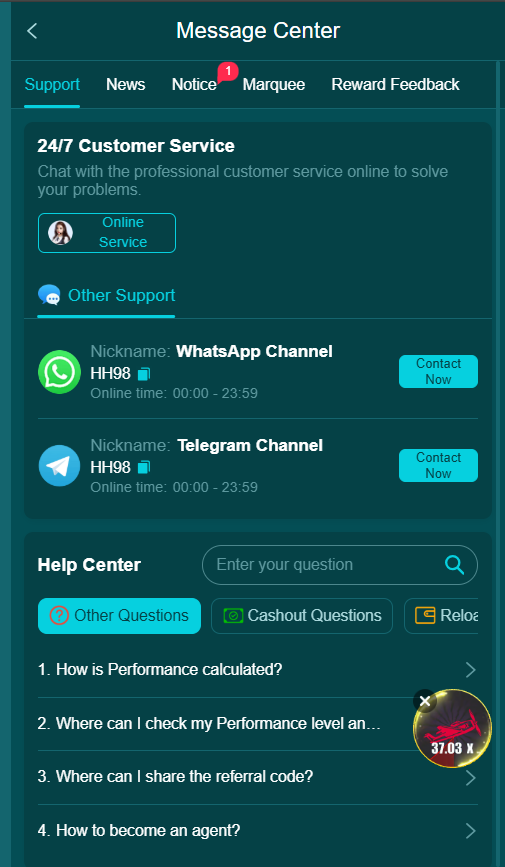Select the Other Questions chip
The width and height of the screenshot is (505, 867).
click(119, 615)
